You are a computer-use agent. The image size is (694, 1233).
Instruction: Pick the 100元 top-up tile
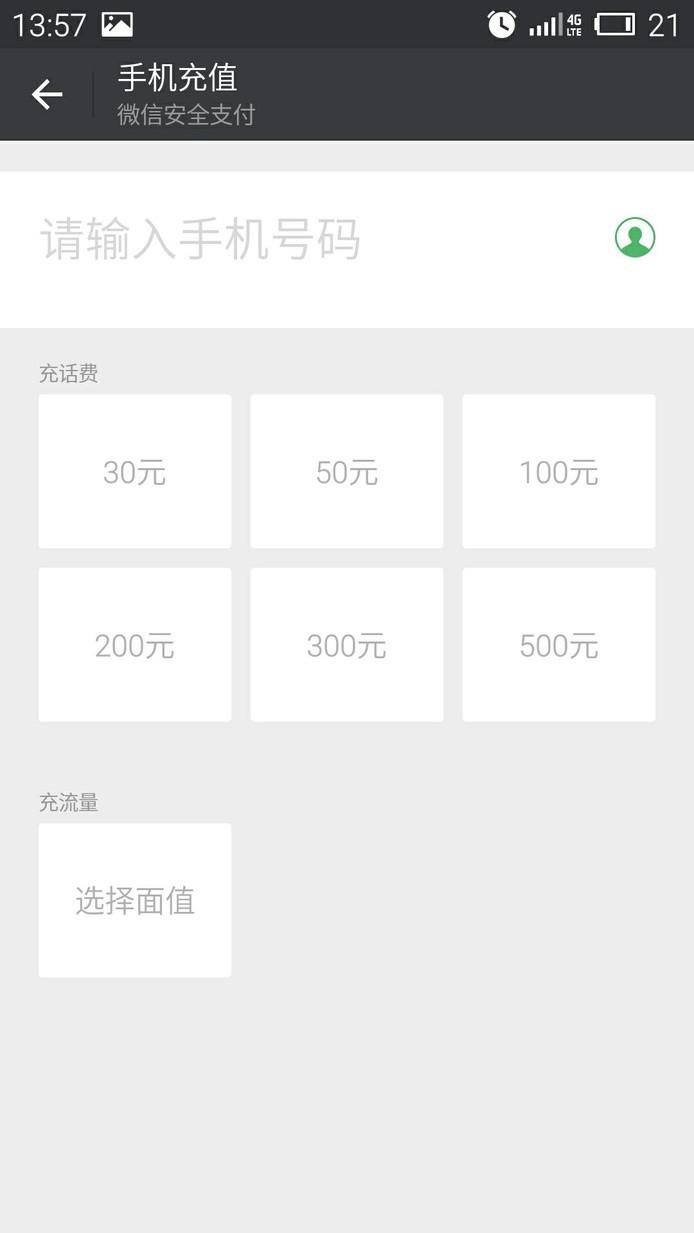[559, 471]
